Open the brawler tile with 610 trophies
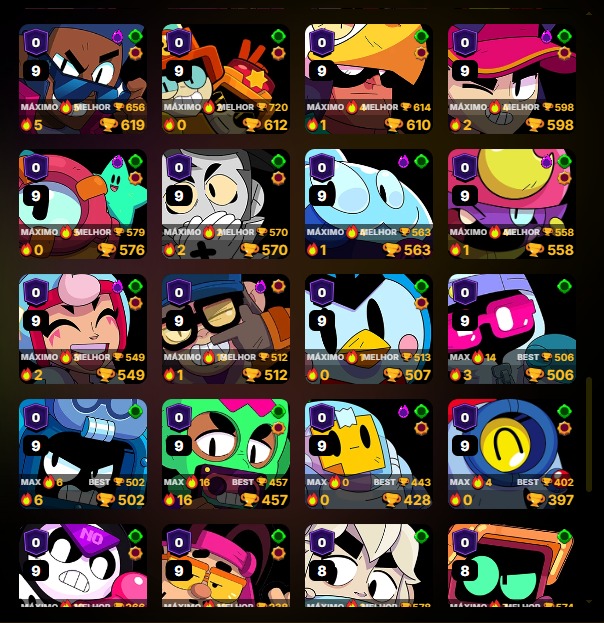Screen dimensions: 604x623 point(369,80)
